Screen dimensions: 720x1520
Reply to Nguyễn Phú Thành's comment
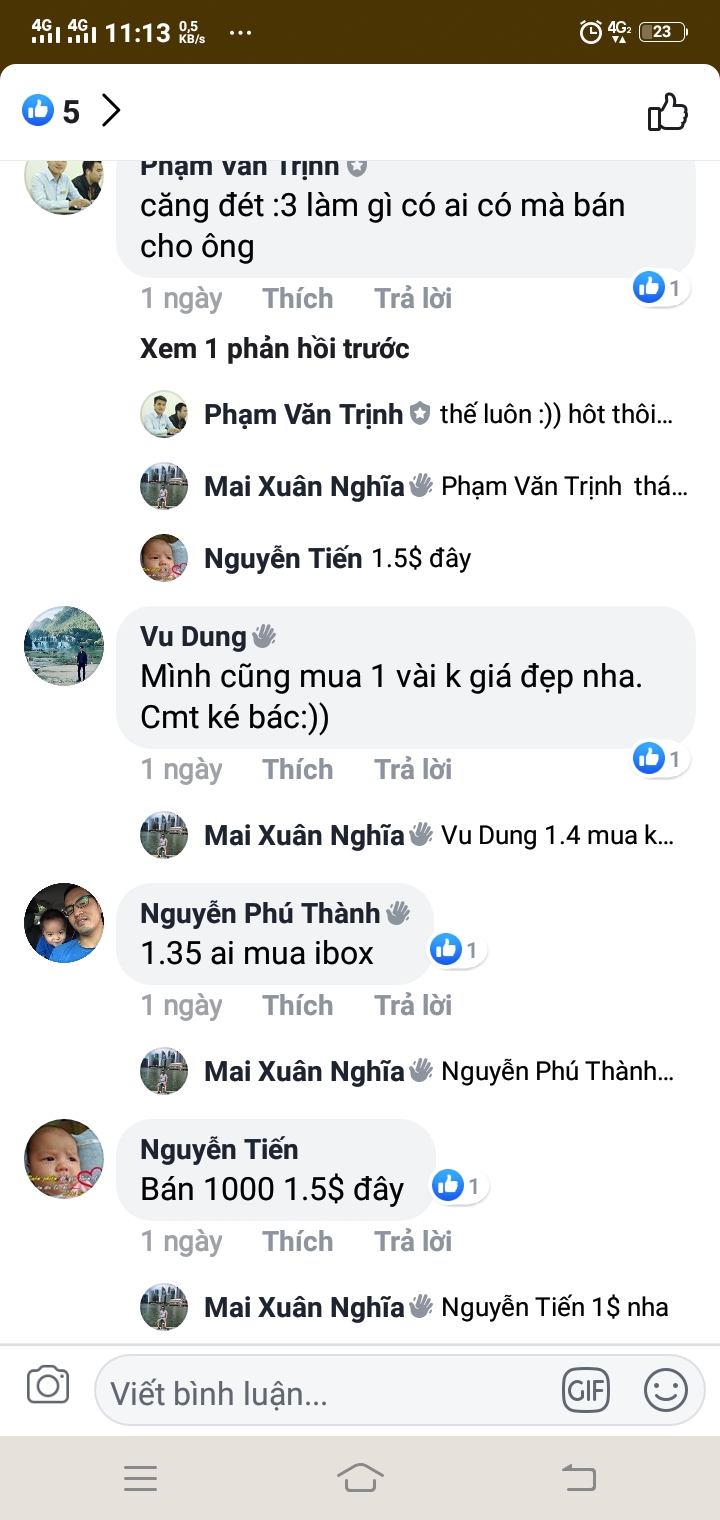[413, 1005]
